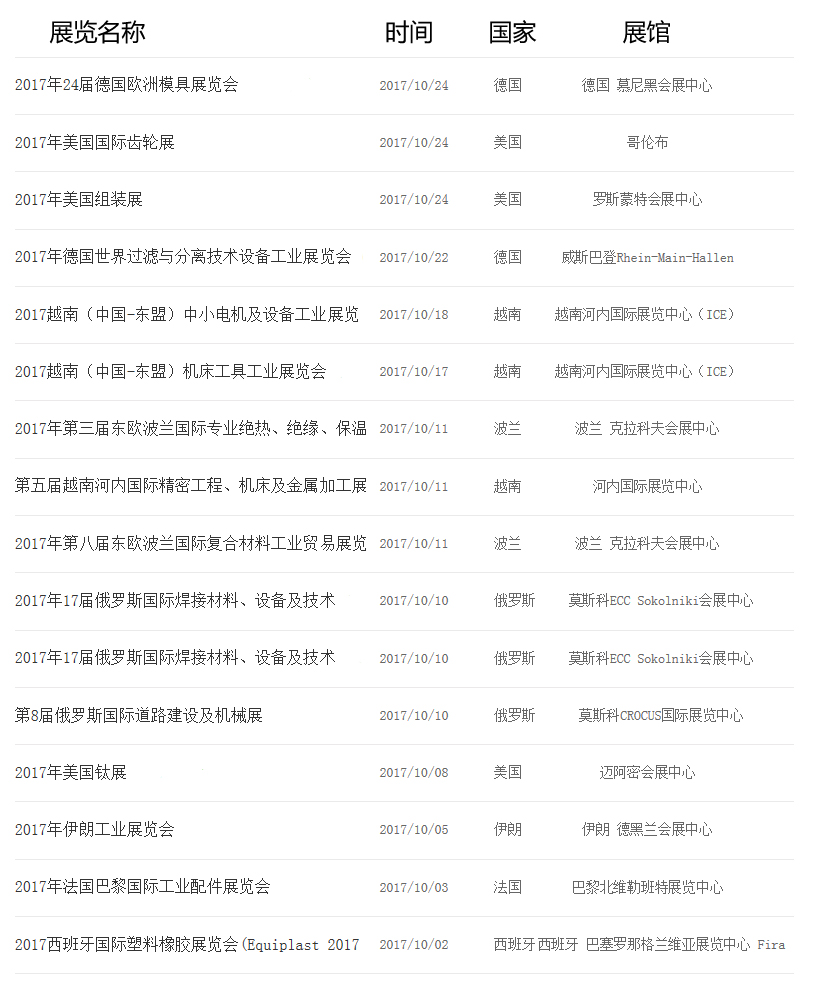Open 2017西班牙国际塑料橡胶展览会 (Equiplast 2017)
This screenshot has height=984, width=813.
[186, 944]
